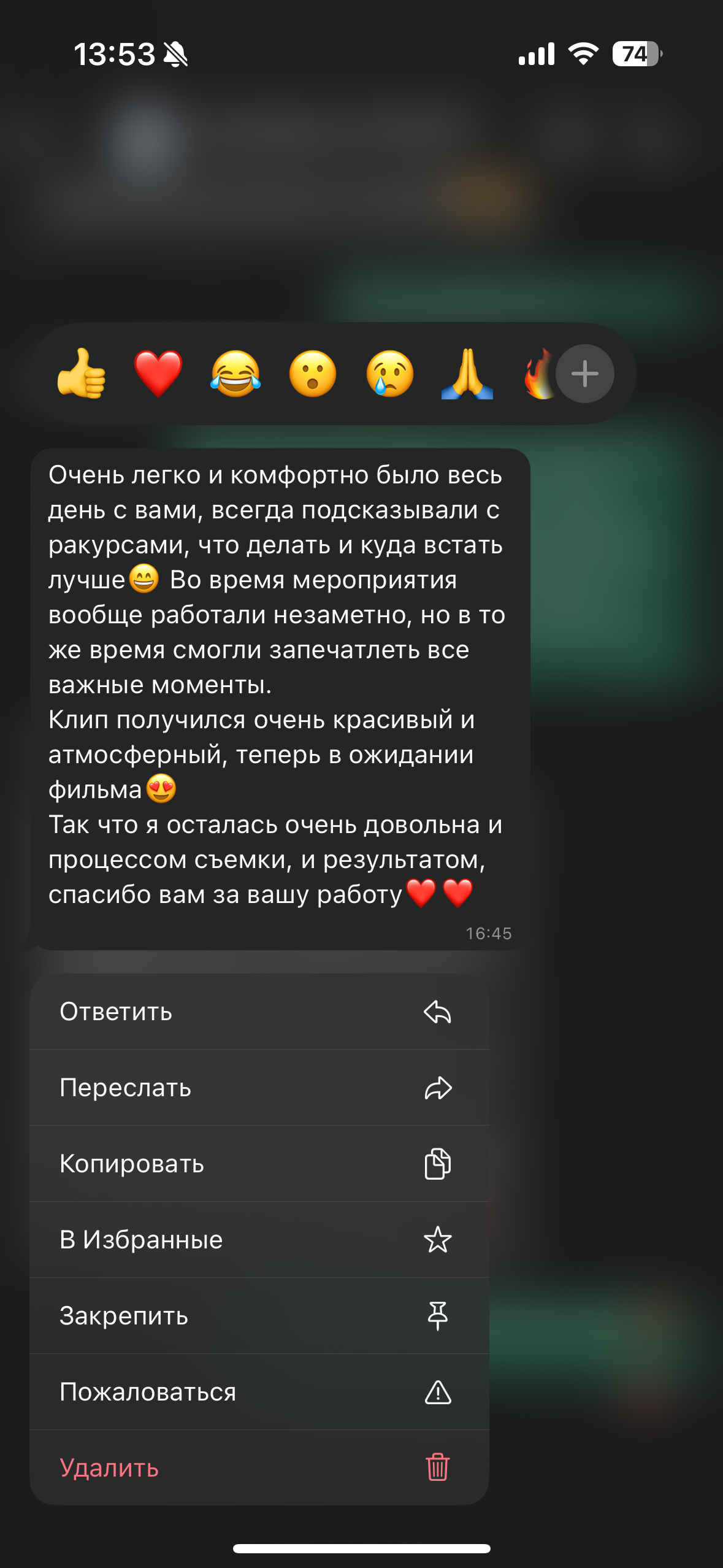React with the laughing tears emoji

pos(235,374)
